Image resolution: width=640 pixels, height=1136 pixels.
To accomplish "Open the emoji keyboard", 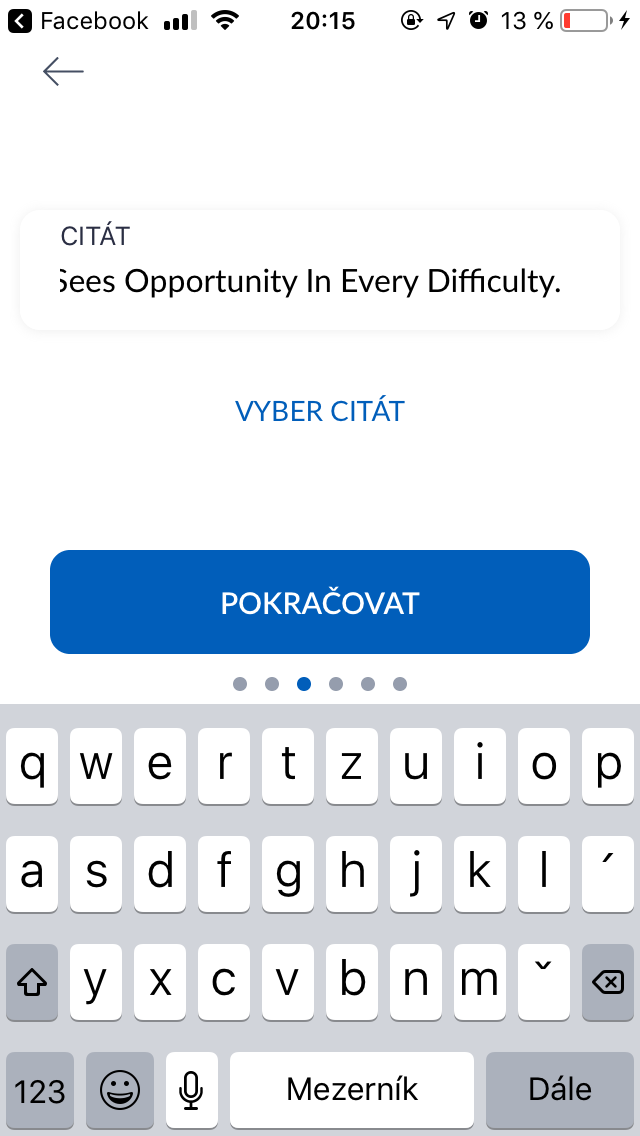I will (120, 1089).
